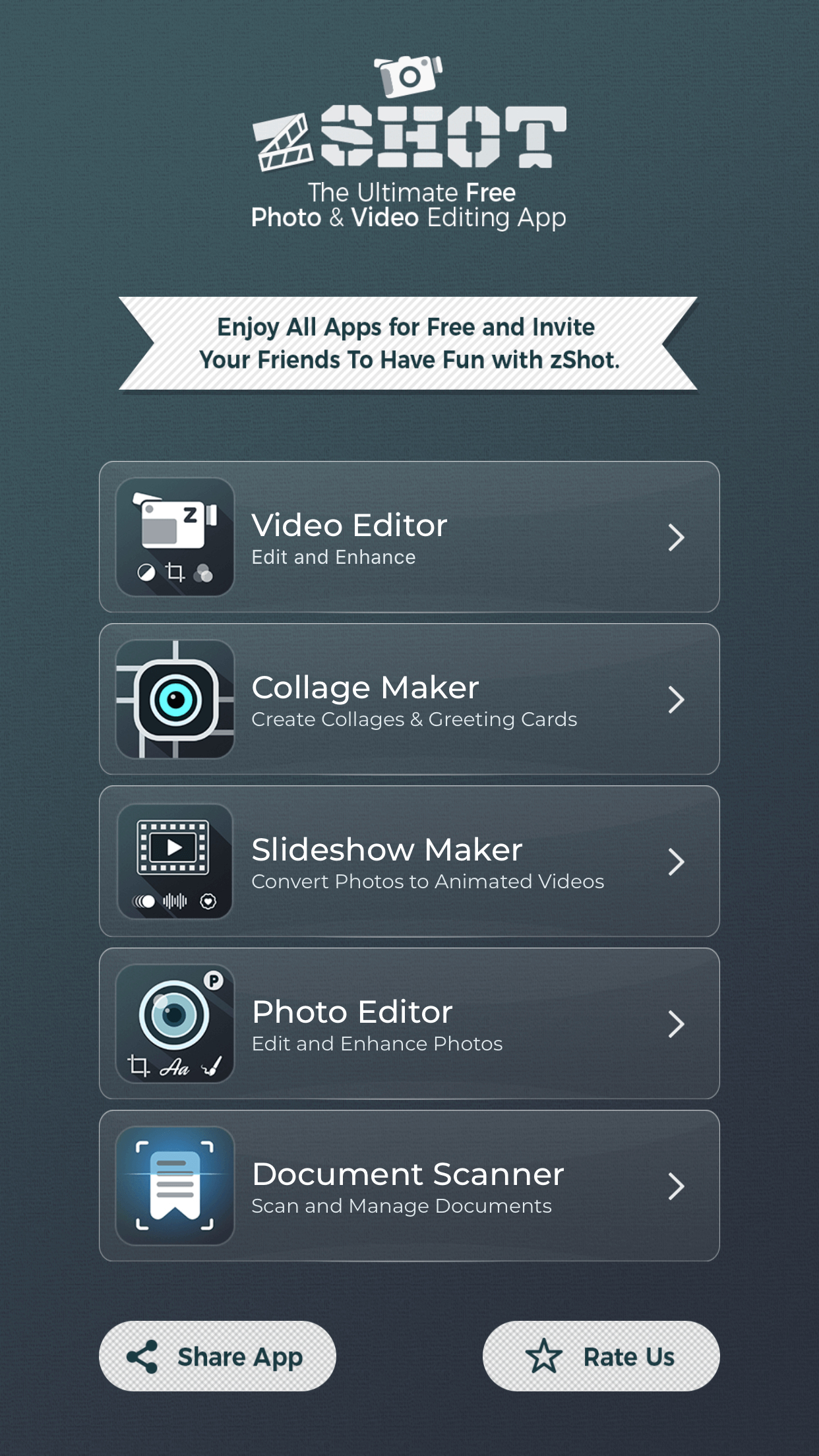Tap the Collage Maker camera lens icon

175,699
